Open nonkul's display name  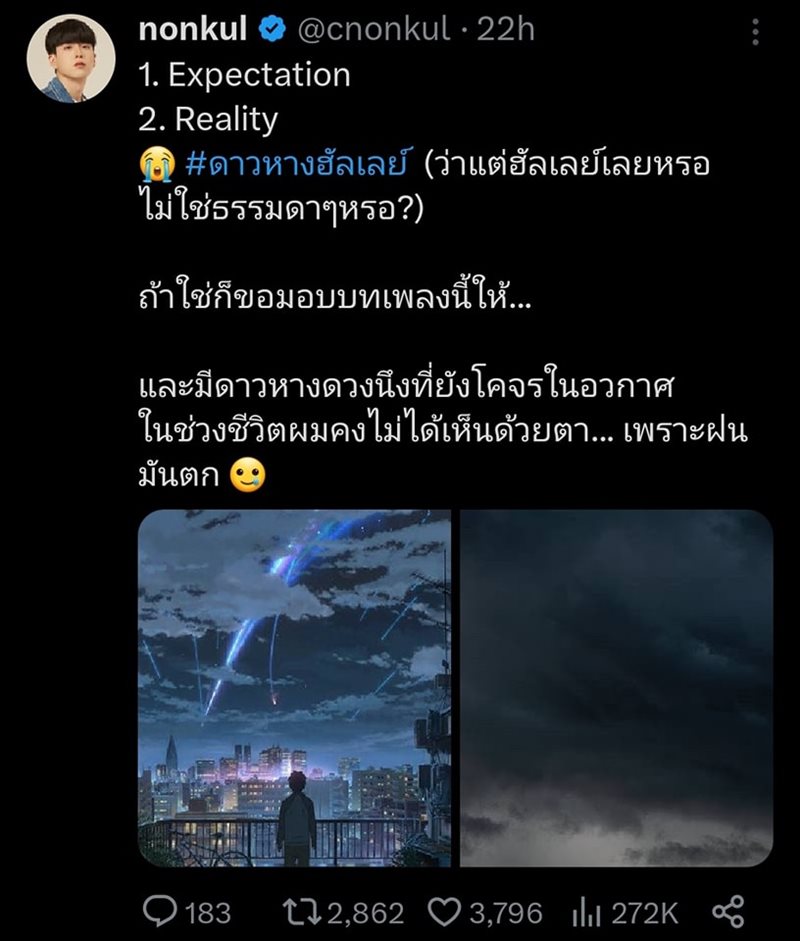[x=195, y=29]
